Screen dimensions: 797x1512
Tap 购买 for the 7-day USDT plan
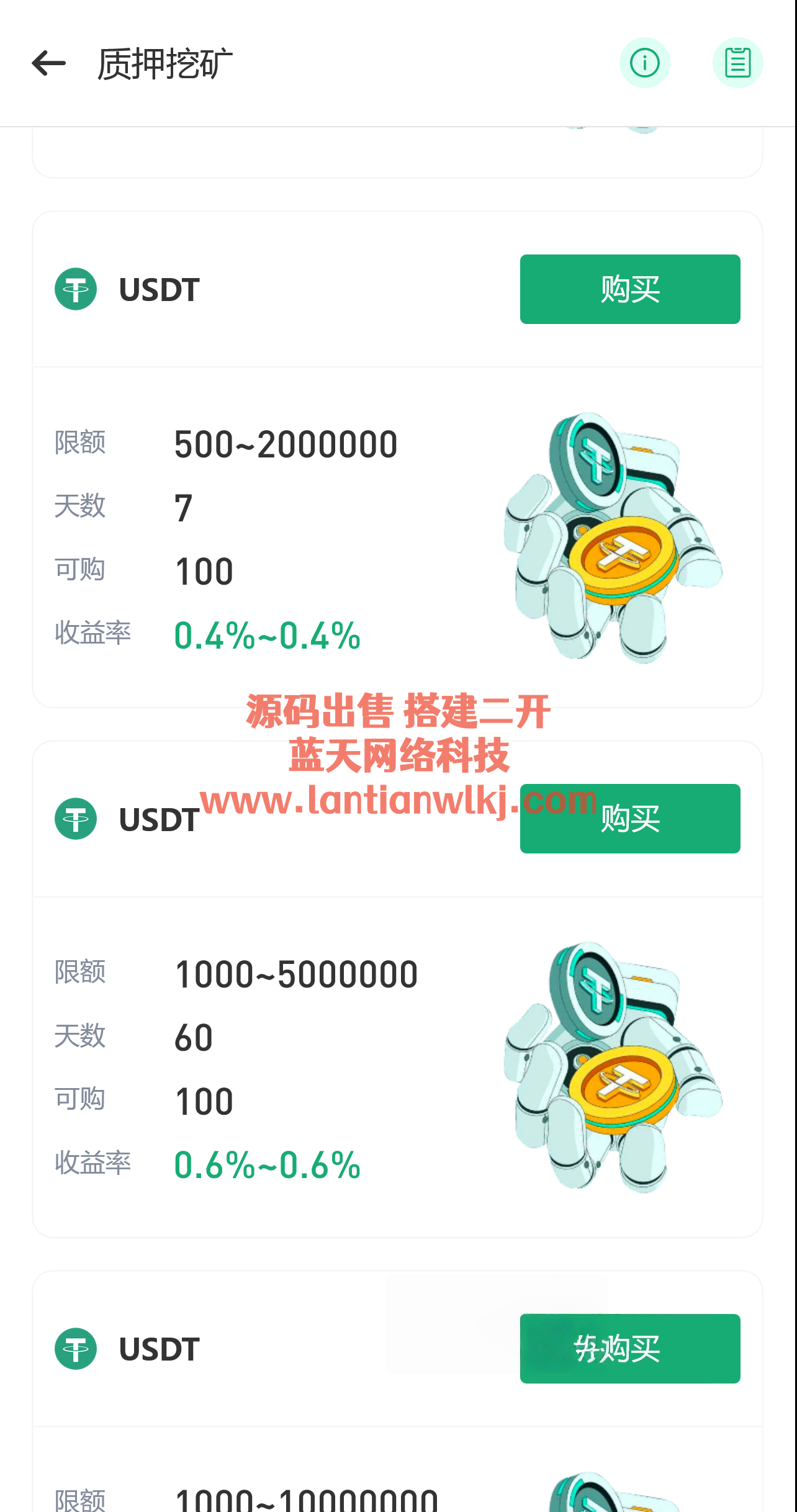point(629,289)
